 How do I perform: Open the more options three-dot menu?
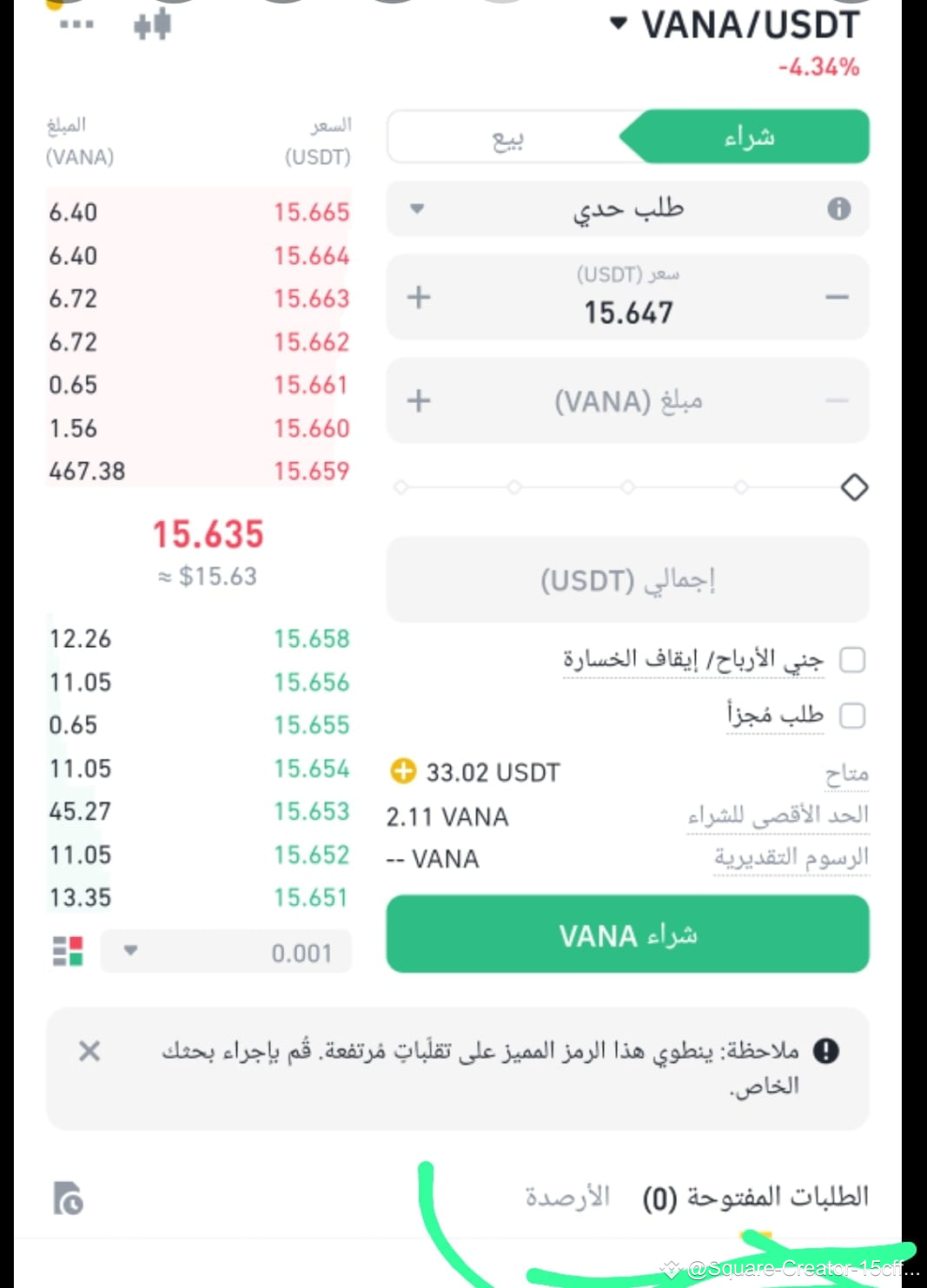pyautogui.click(x=76, y=23)
